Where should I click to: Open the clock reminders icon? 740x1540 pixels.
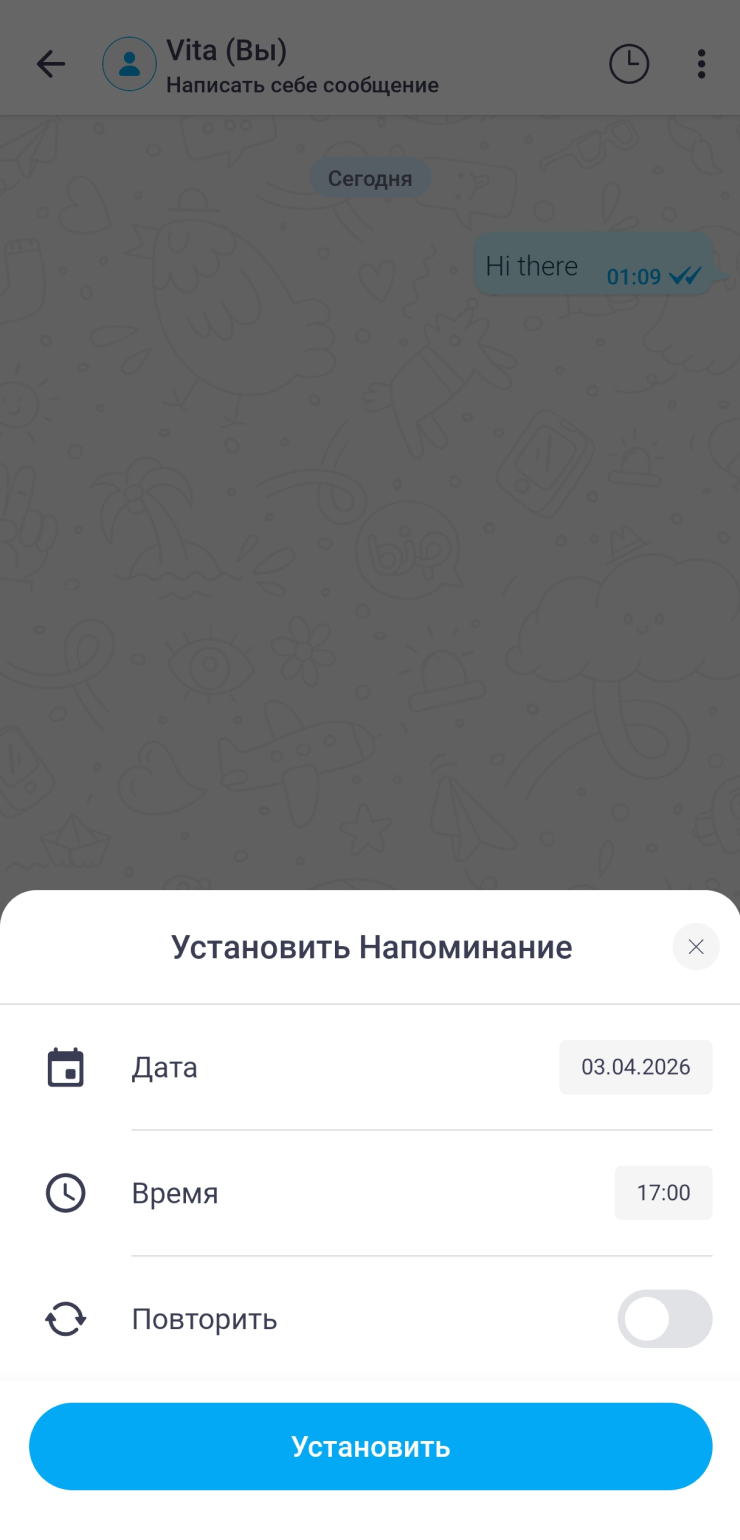pyautogui.click(x=629, y=64)
